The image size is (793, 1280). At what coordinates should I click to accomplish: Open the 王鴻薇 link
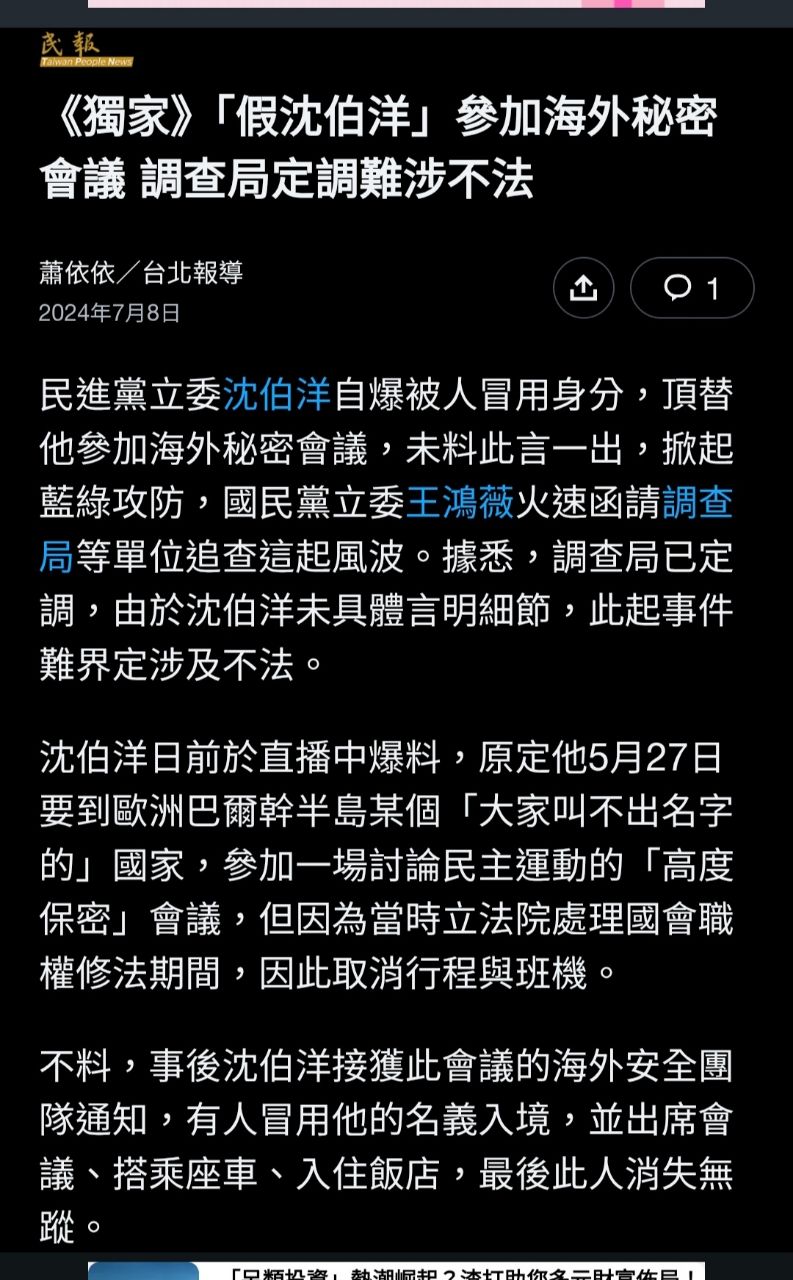[460, 503]
